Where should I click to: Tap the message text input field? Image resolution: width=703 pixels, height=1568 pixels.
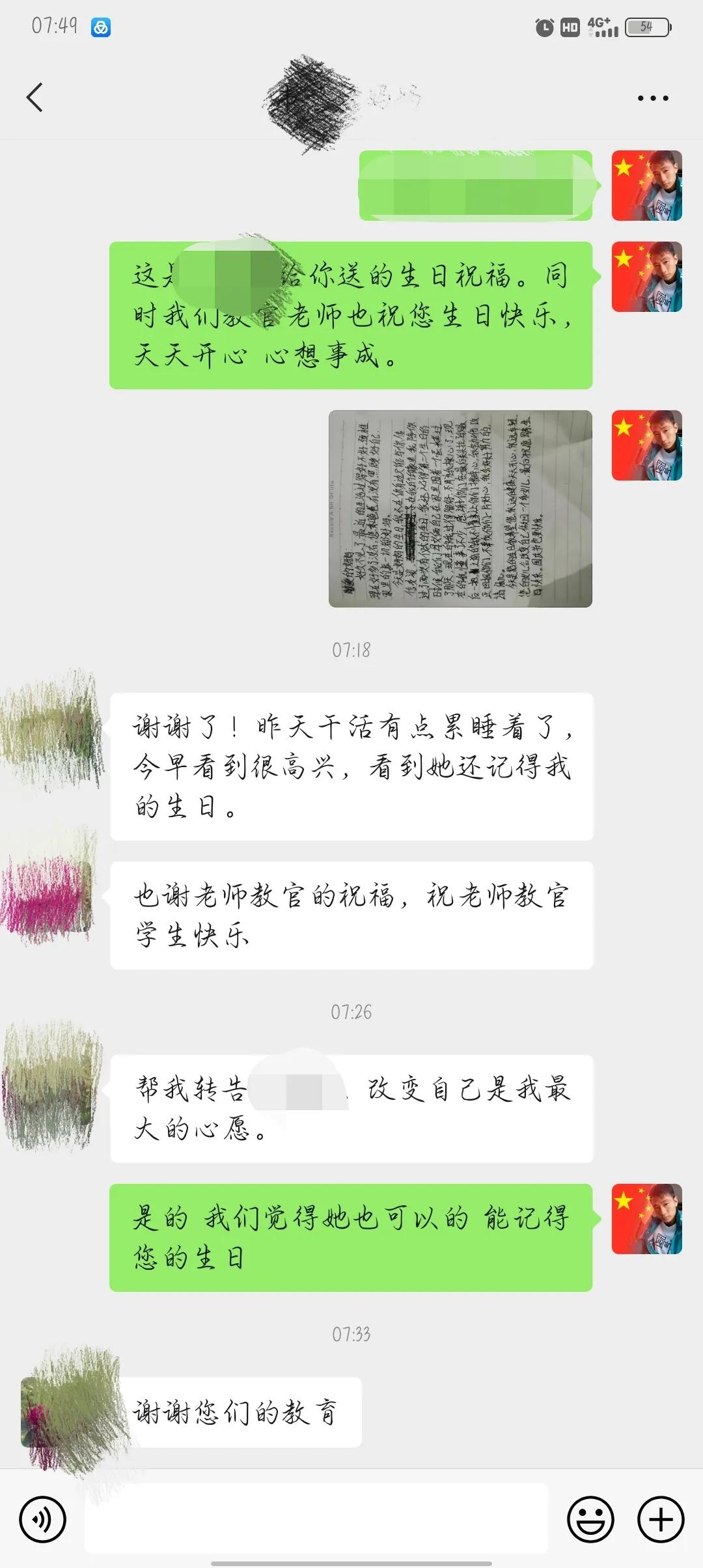(x=319, y=1519)
